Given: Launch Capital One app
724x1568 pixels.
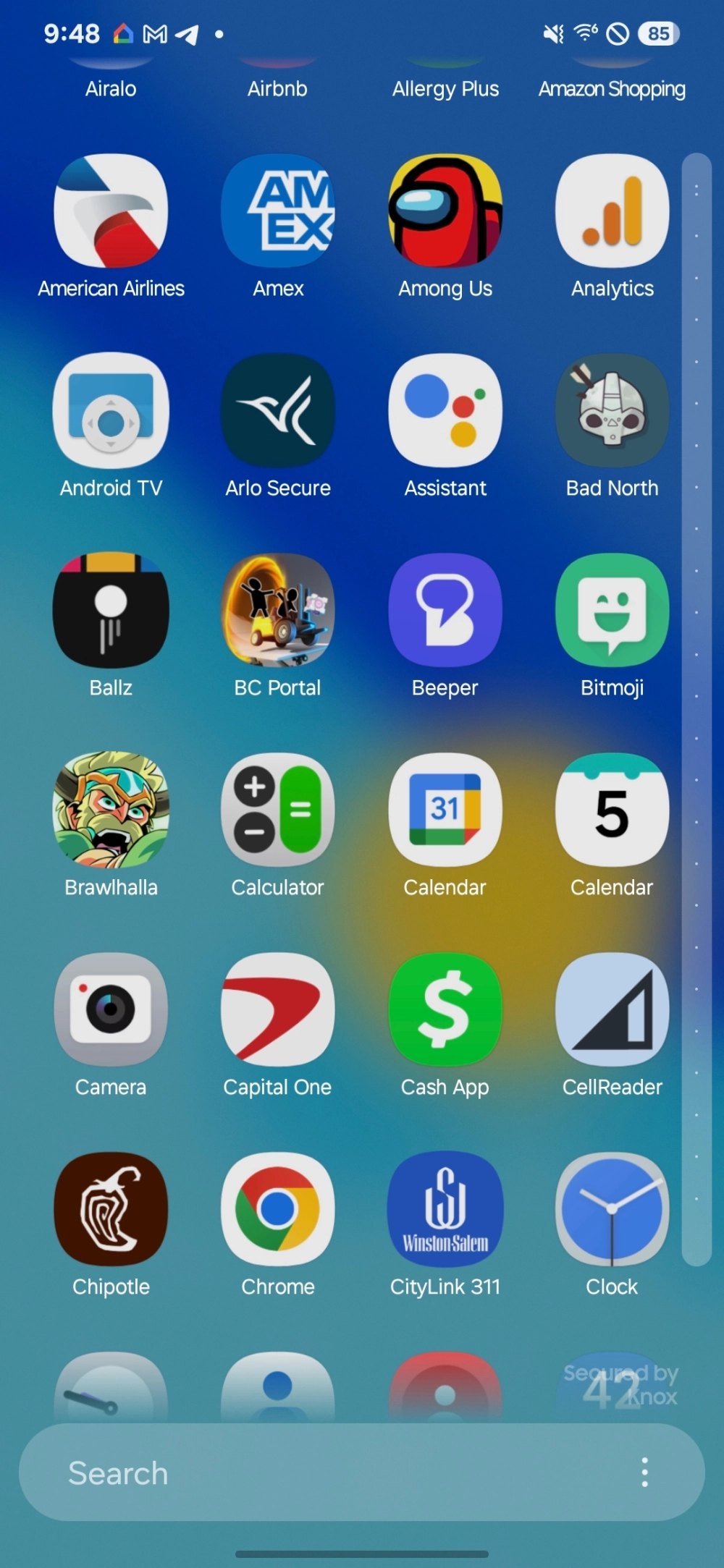Looking at the screenshot, I should pyautogui.click(x=278, y=1010).
